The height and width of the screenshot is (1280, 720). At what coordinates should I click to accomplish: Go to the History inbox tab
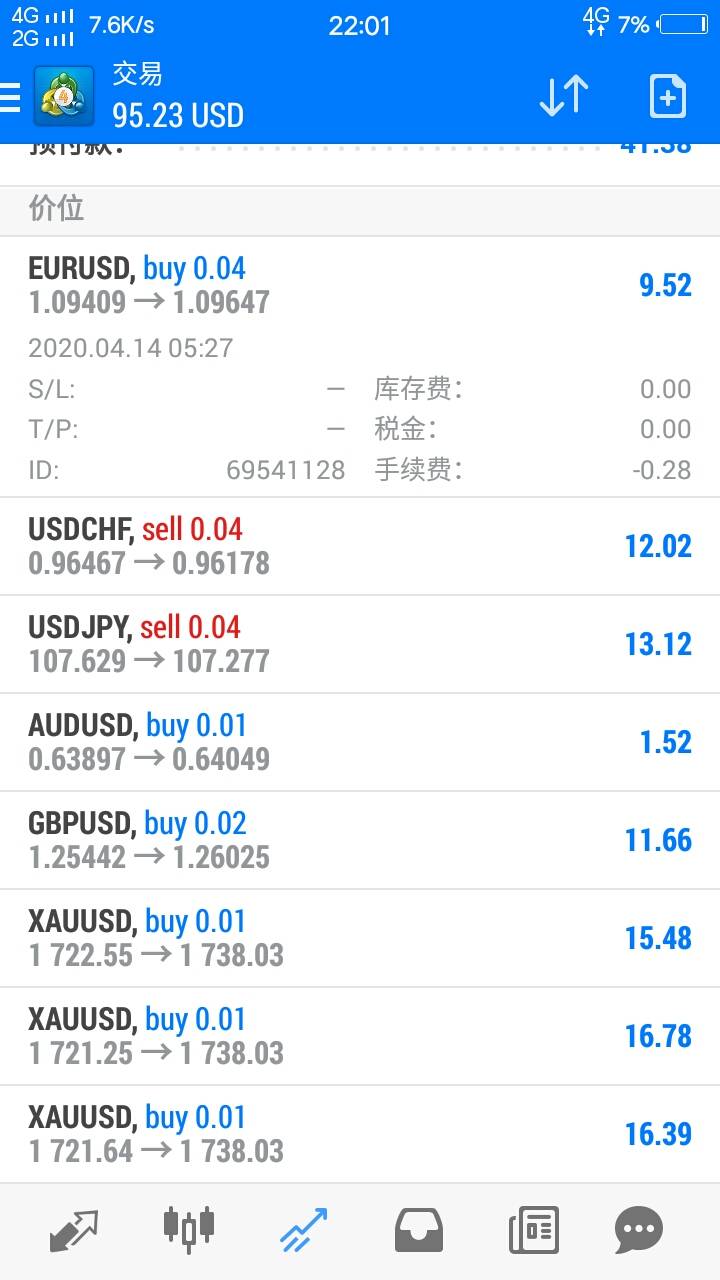[x=418, y=1230]
